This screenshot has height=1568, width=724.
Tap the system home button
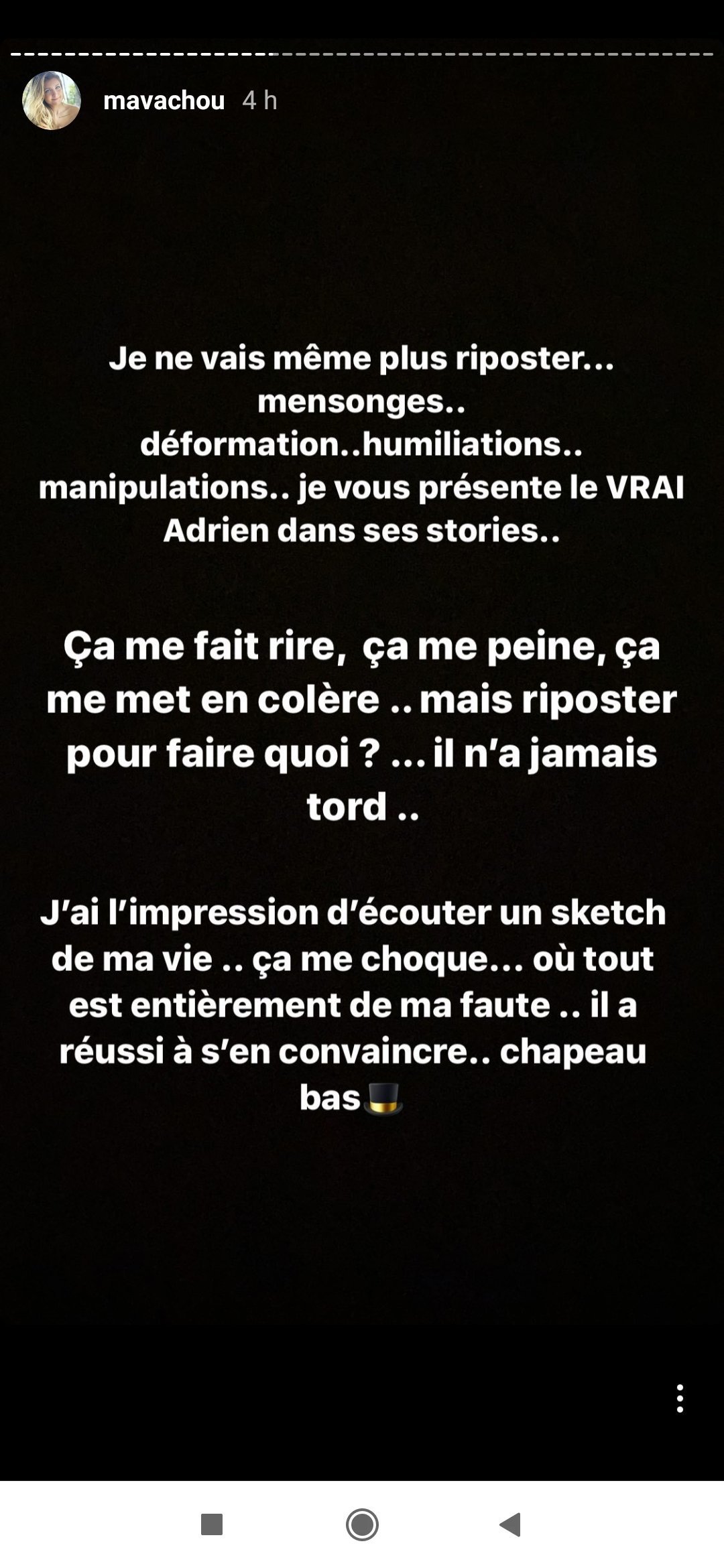[x=362, y=1524]
